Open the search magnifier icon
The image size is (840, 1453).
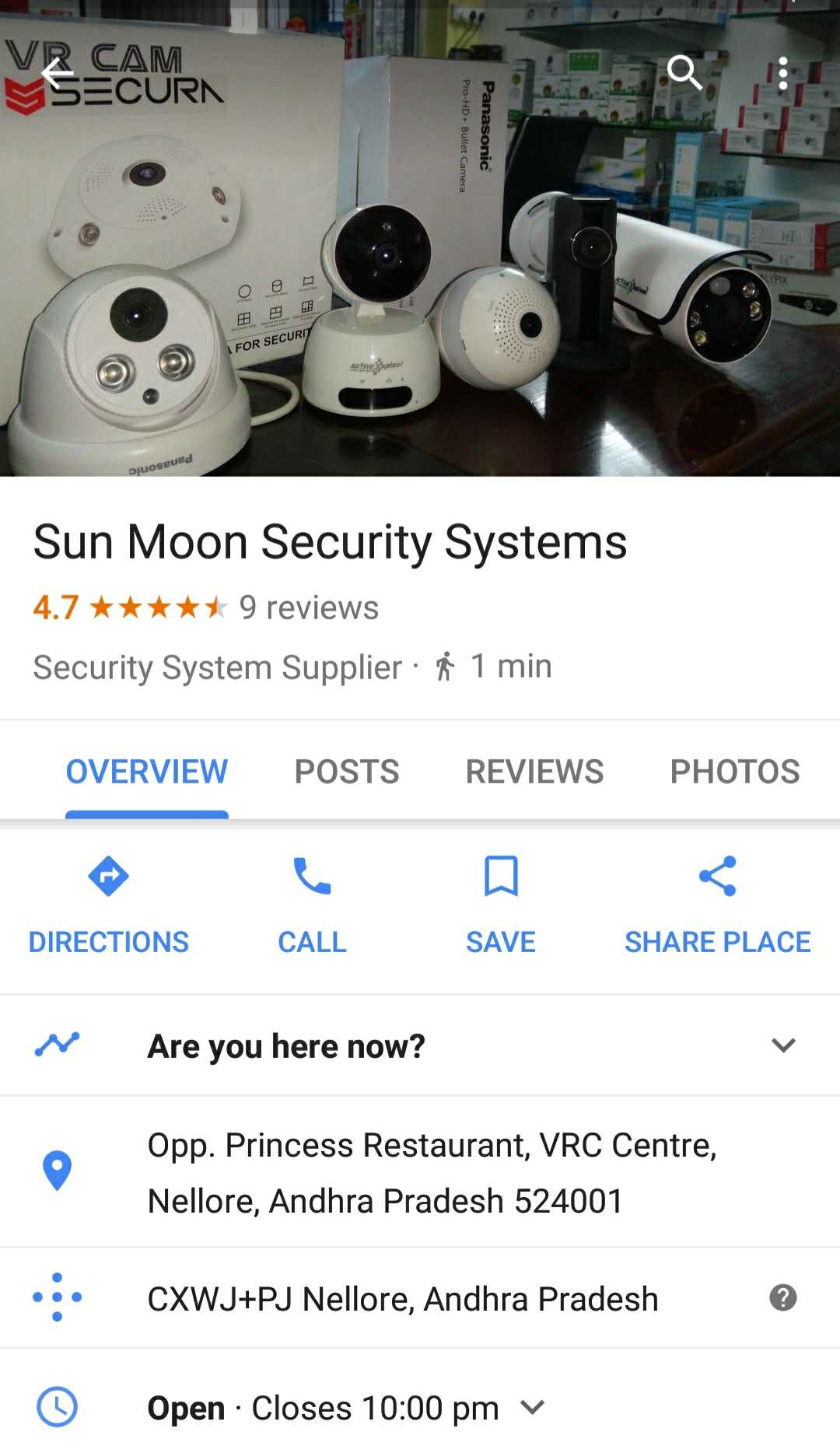(x=684, y=73)
